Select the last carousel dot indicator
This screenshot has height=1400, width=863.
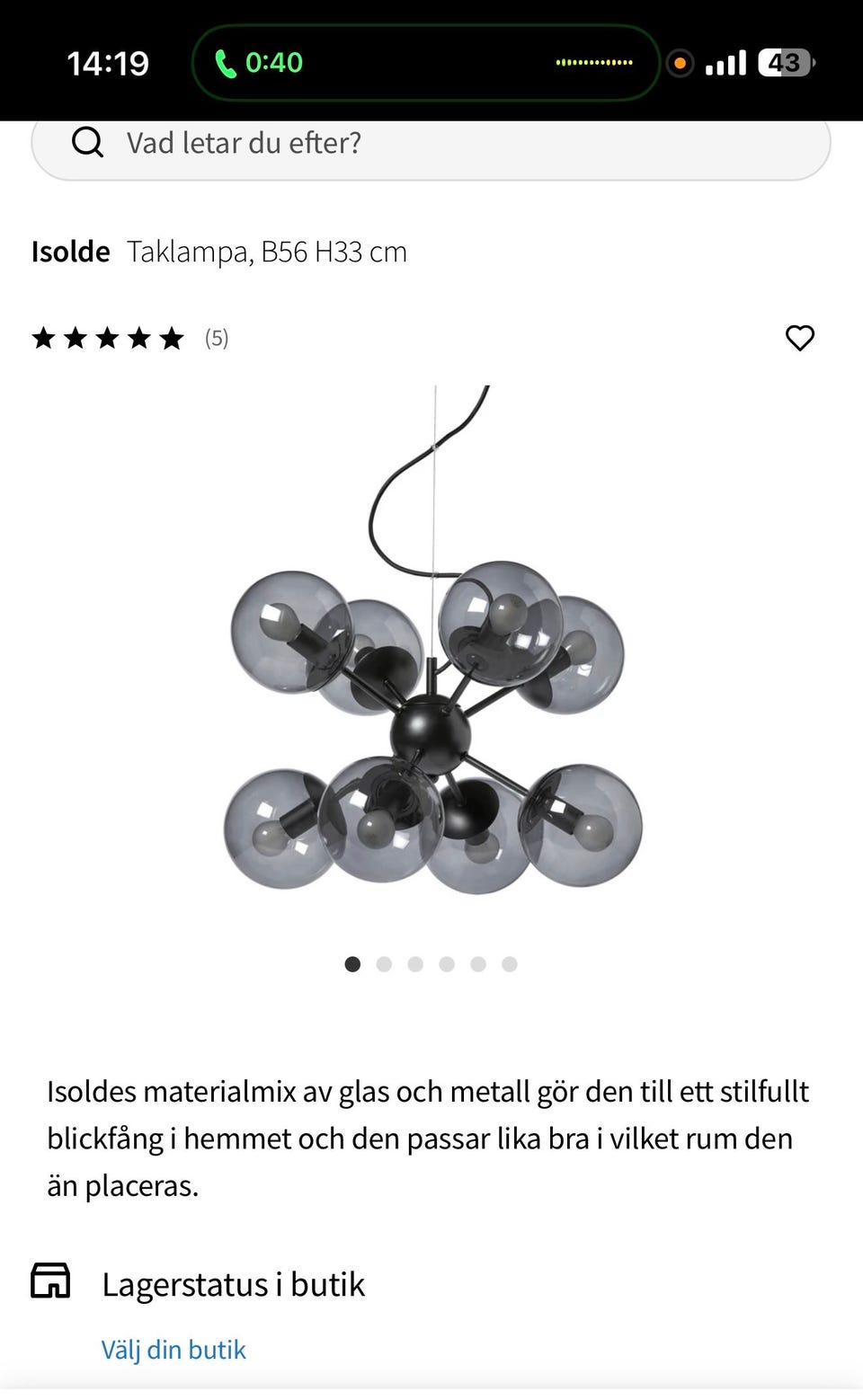510,964
